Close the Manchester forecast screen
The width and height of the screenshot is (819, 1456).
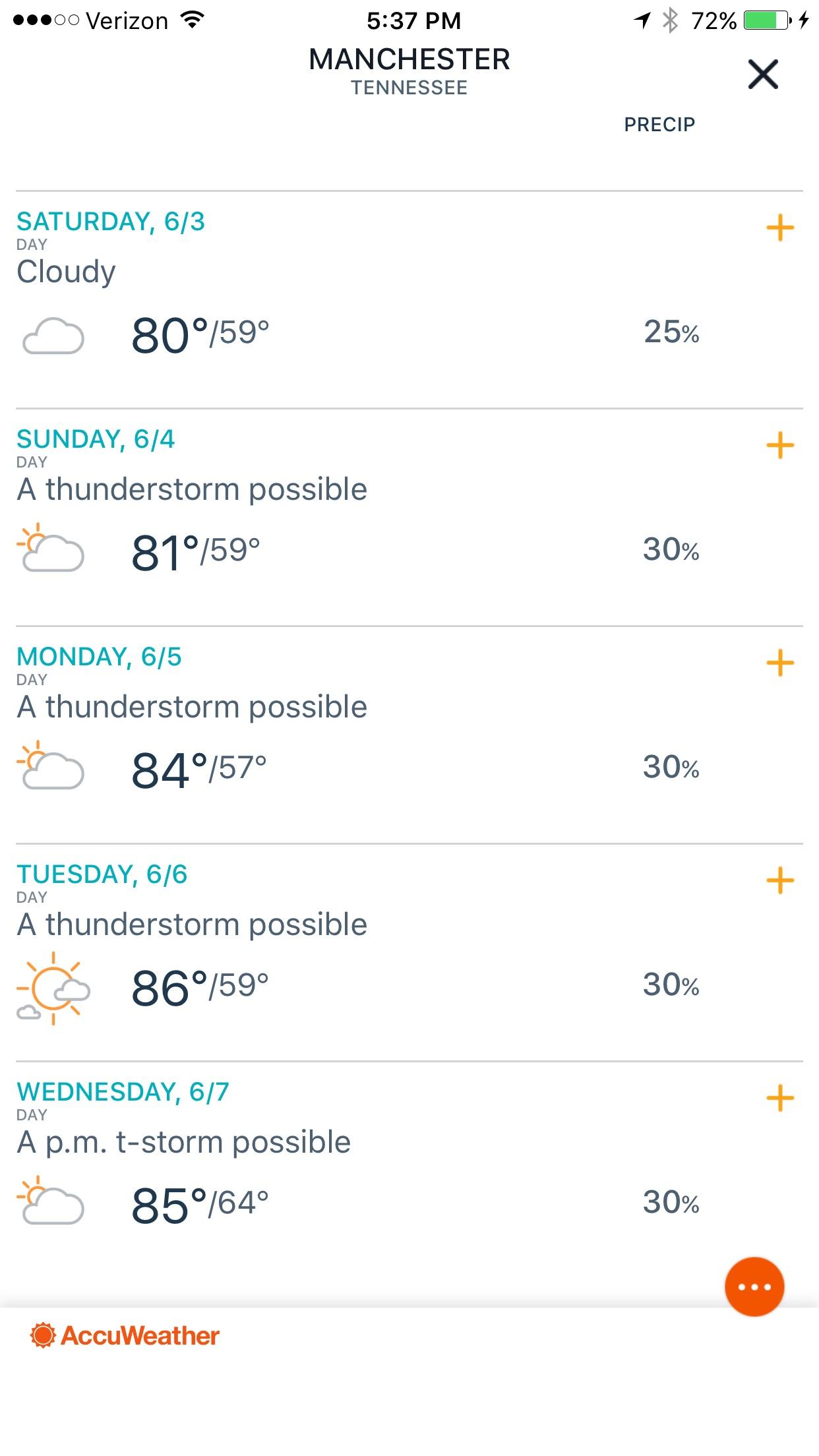pos(763,74)
